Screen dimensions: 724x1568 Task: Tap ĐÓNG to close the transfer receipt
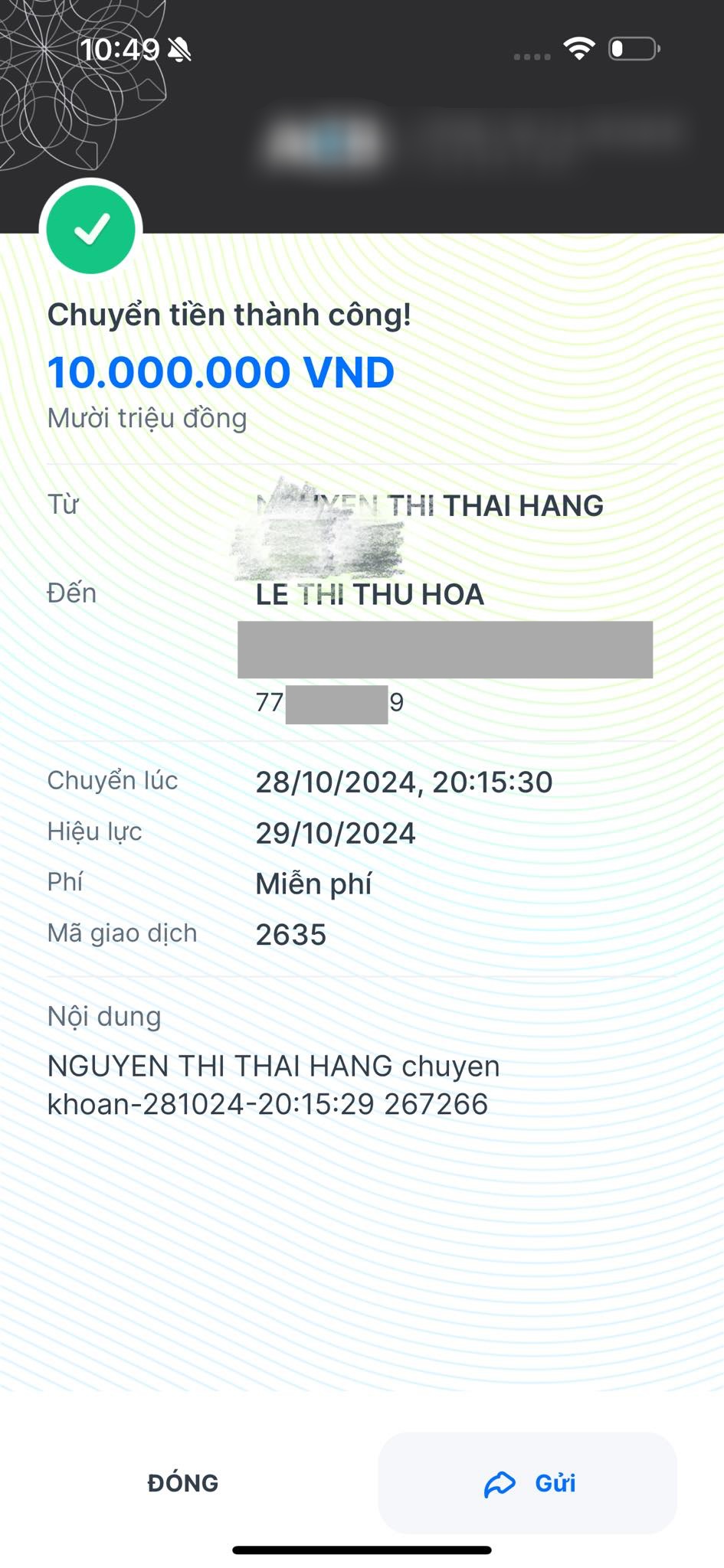pyautogui.click(x=182, y=1483)
